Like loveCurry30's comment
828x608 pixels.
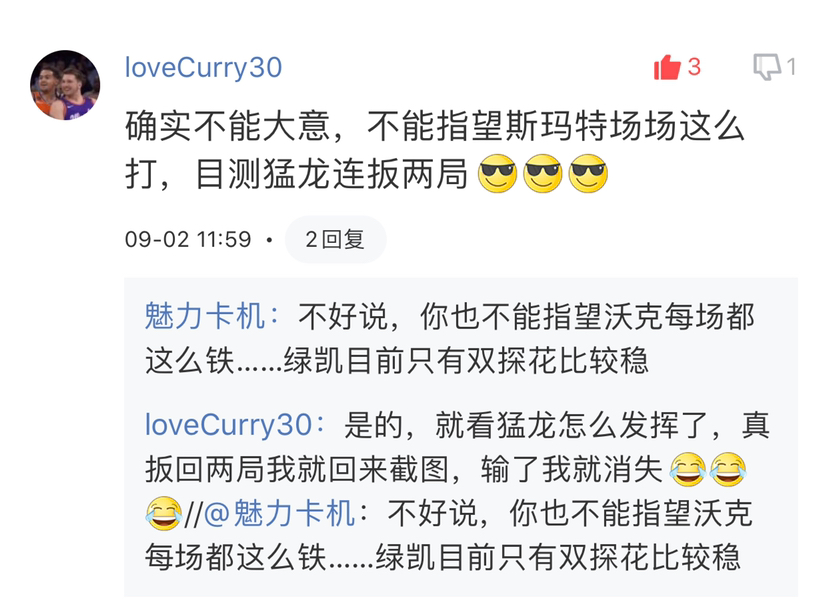pos(667,67)
